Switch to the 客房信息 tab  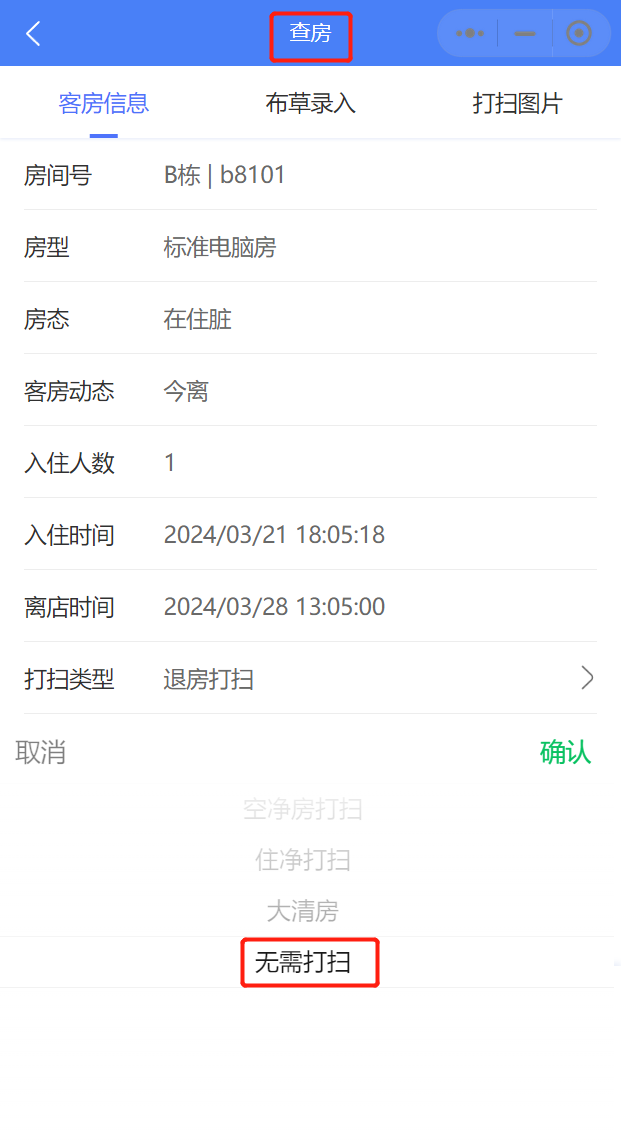(104, 103)
